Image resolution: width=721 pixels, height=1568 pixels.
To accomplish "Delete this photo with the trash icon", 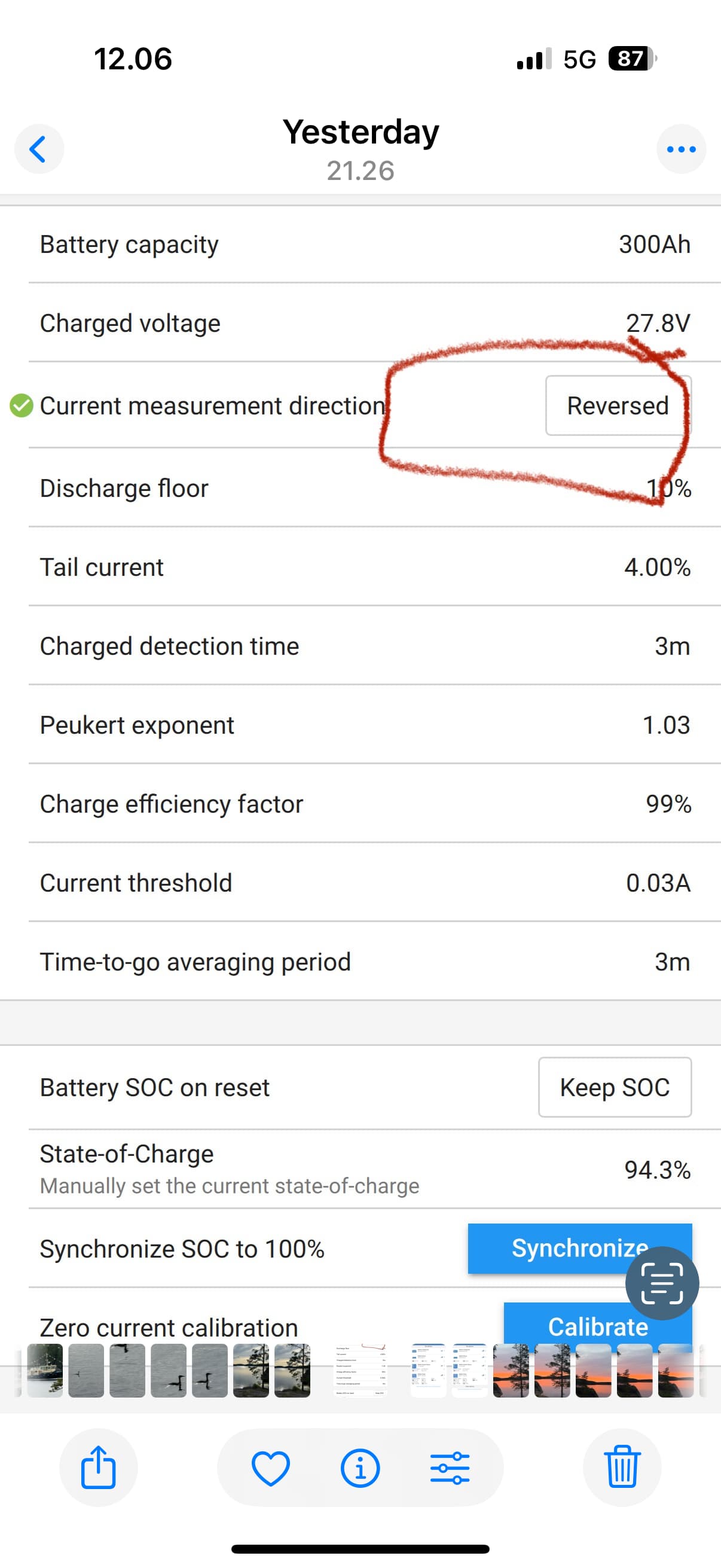I will pyautogui.click(x=622, y=1468).
